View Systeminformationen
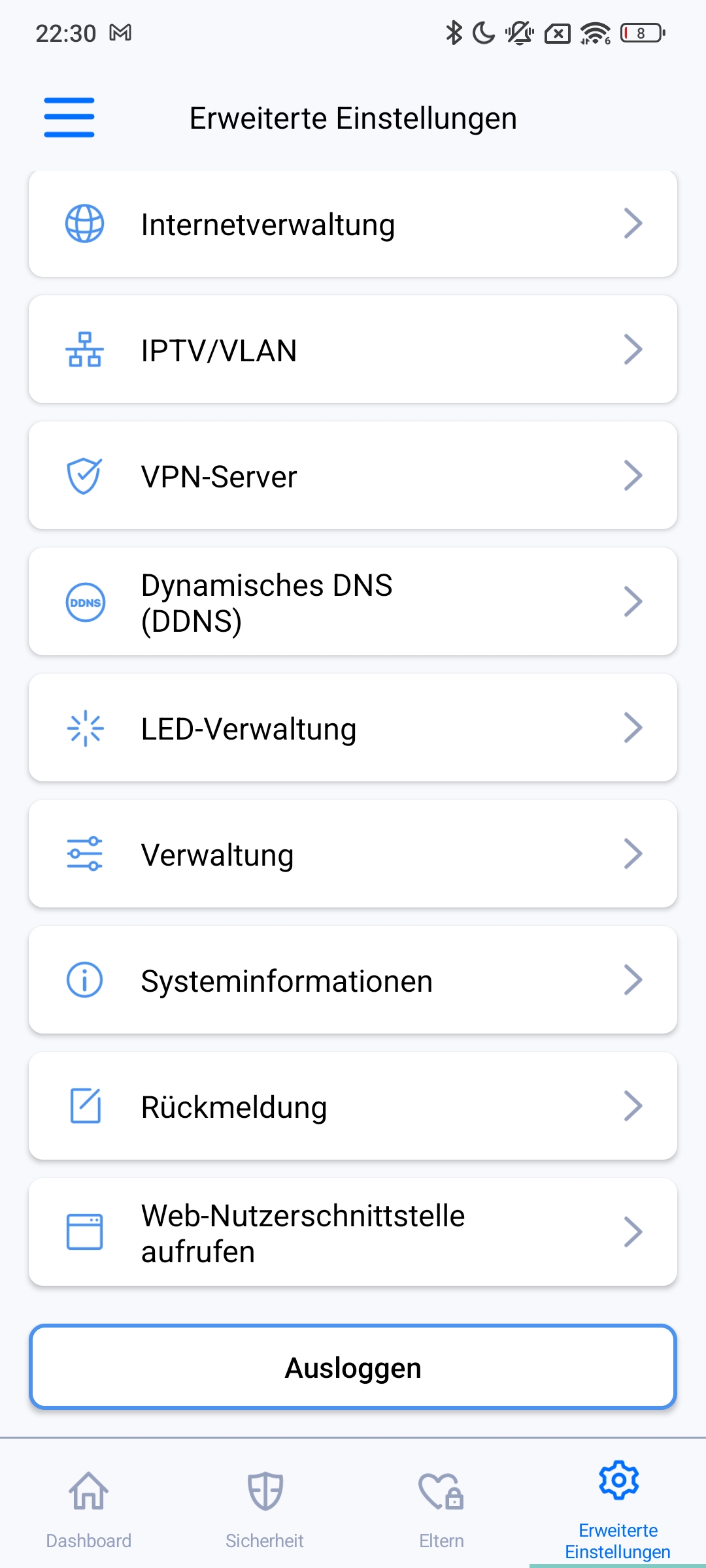This screenshot has width=706, height=1568. coord(353,981)
